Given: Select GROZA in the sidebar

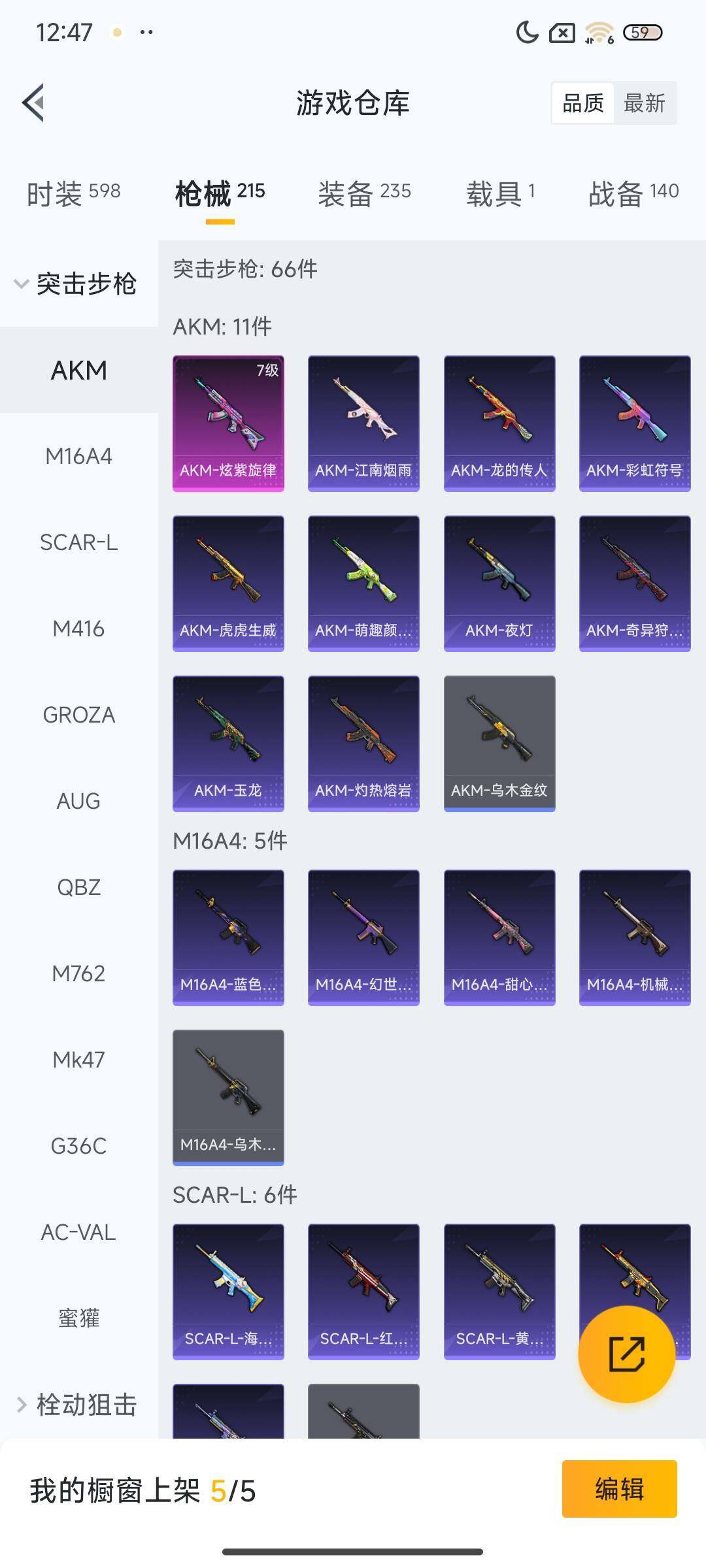Looking at the screenshot, I should click(78, 715).
